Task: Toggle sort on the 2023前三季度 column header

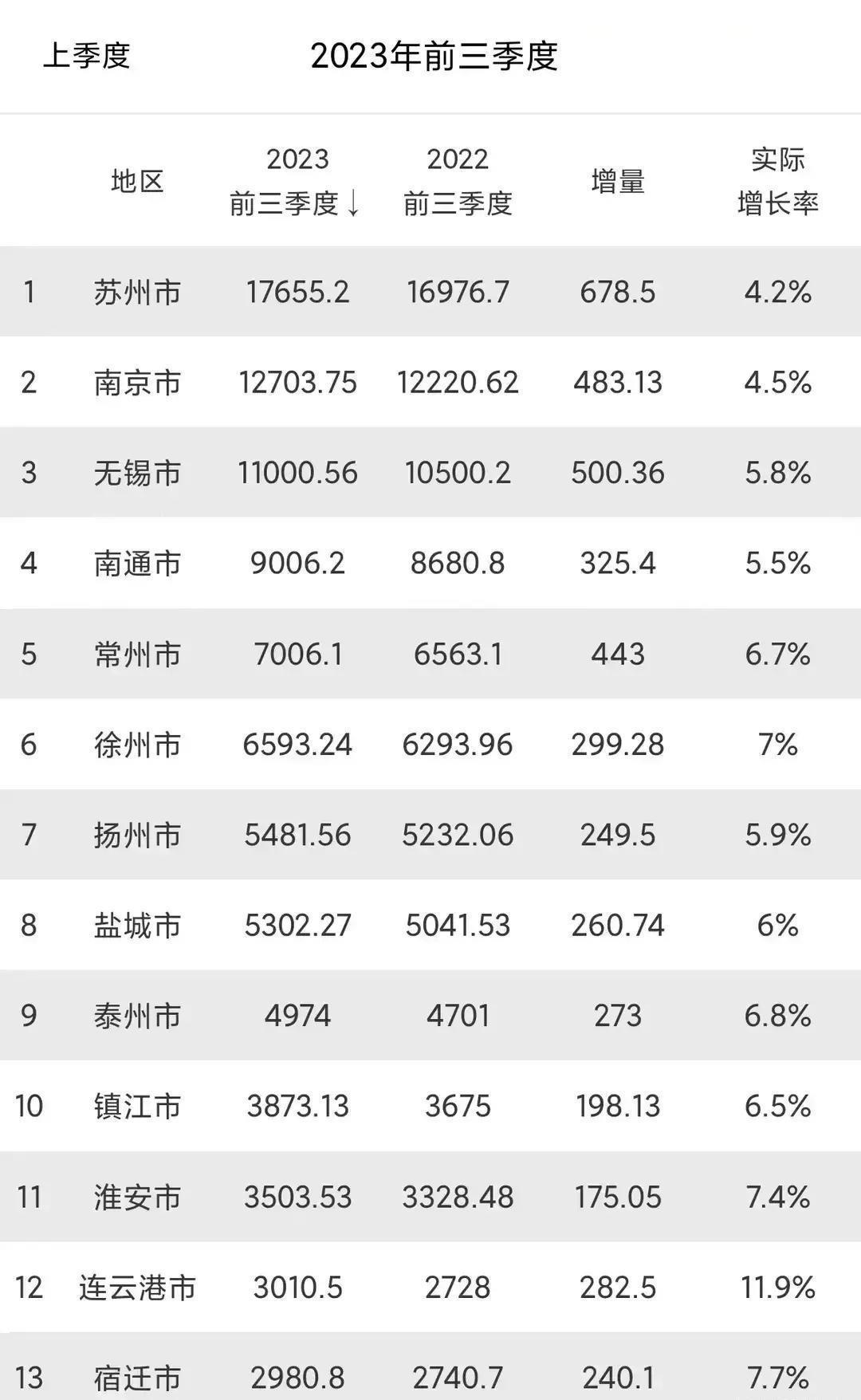Action: pyautogui.click(x=297, y=182)
